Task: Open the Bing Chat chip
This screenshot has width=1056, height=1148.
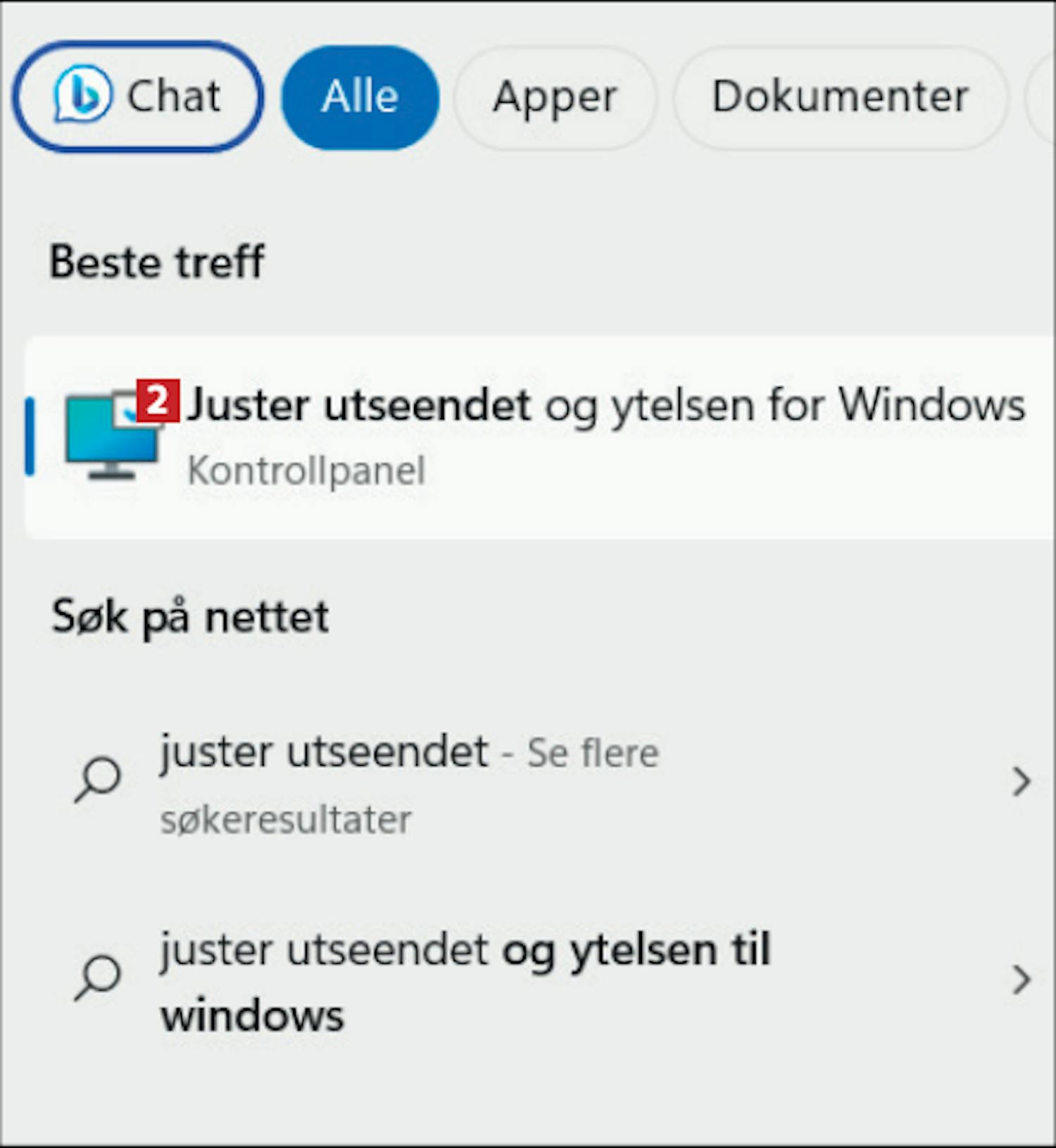Action: pos(138,96)
